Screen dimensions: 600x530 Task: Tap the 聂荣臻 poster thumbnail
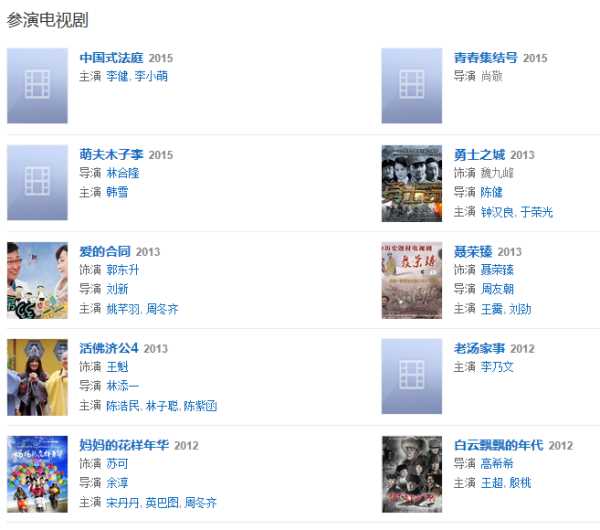click(411, 280)
